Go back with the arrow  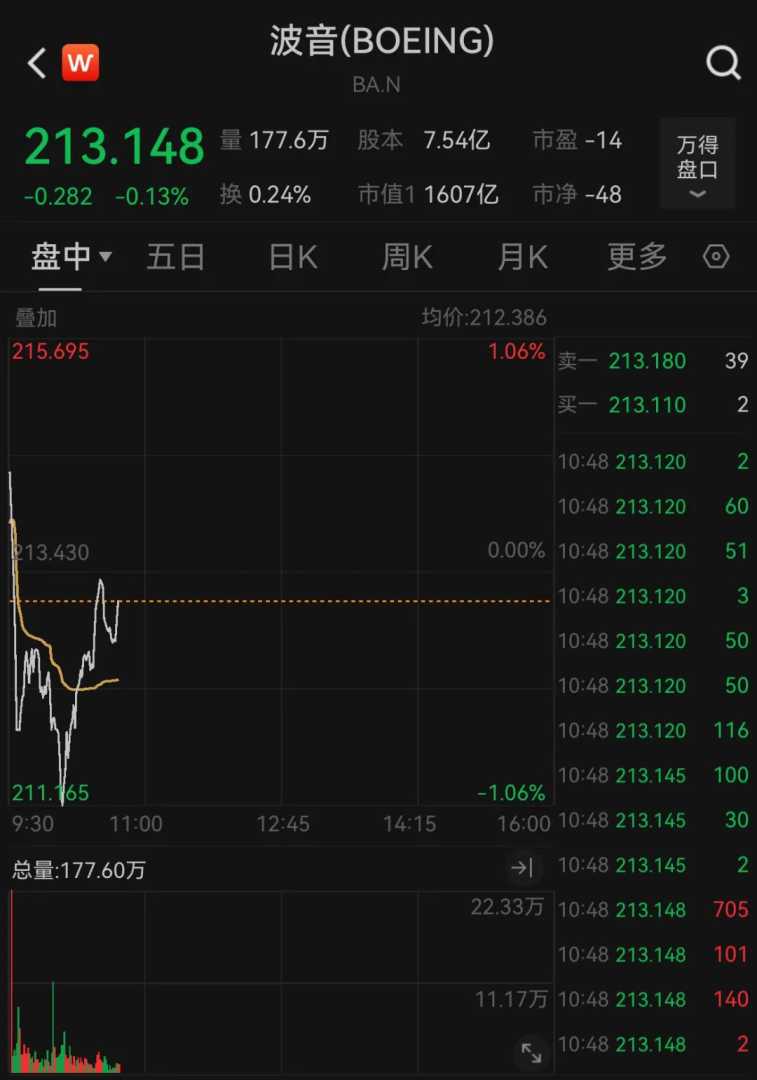[37, 64]
